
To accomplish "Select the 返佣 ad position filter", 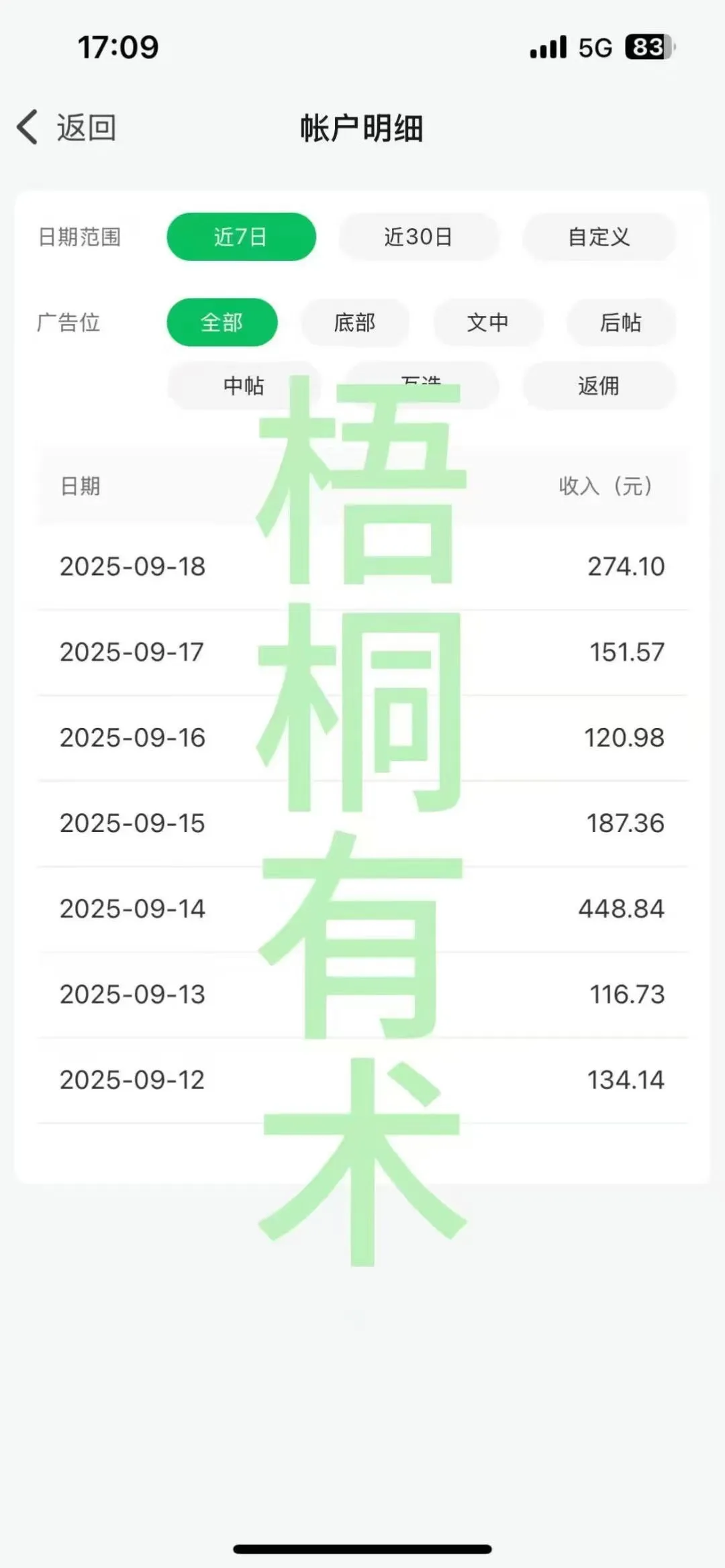I will (598, 386).
